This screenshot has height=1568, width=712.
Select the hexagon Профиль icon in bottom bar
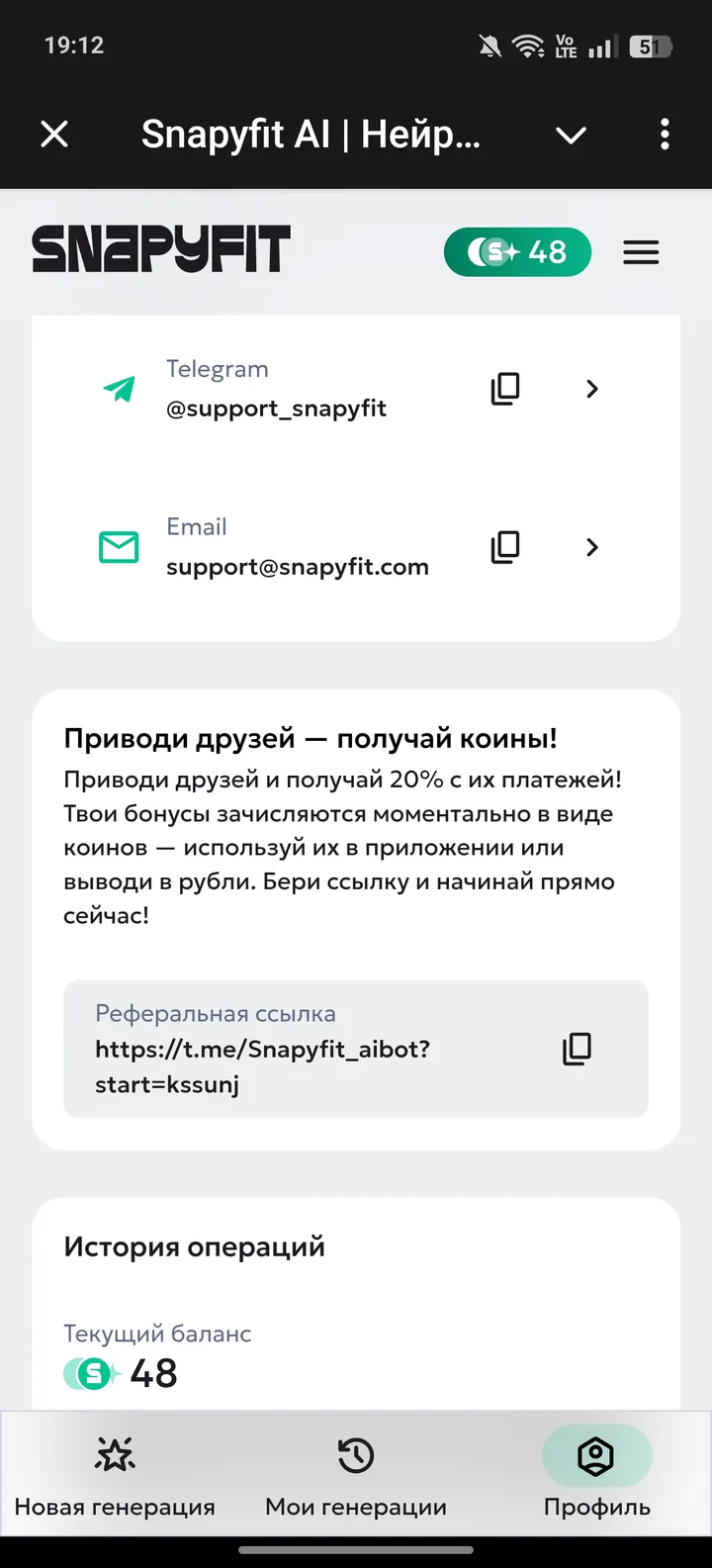click(595, 1454)
